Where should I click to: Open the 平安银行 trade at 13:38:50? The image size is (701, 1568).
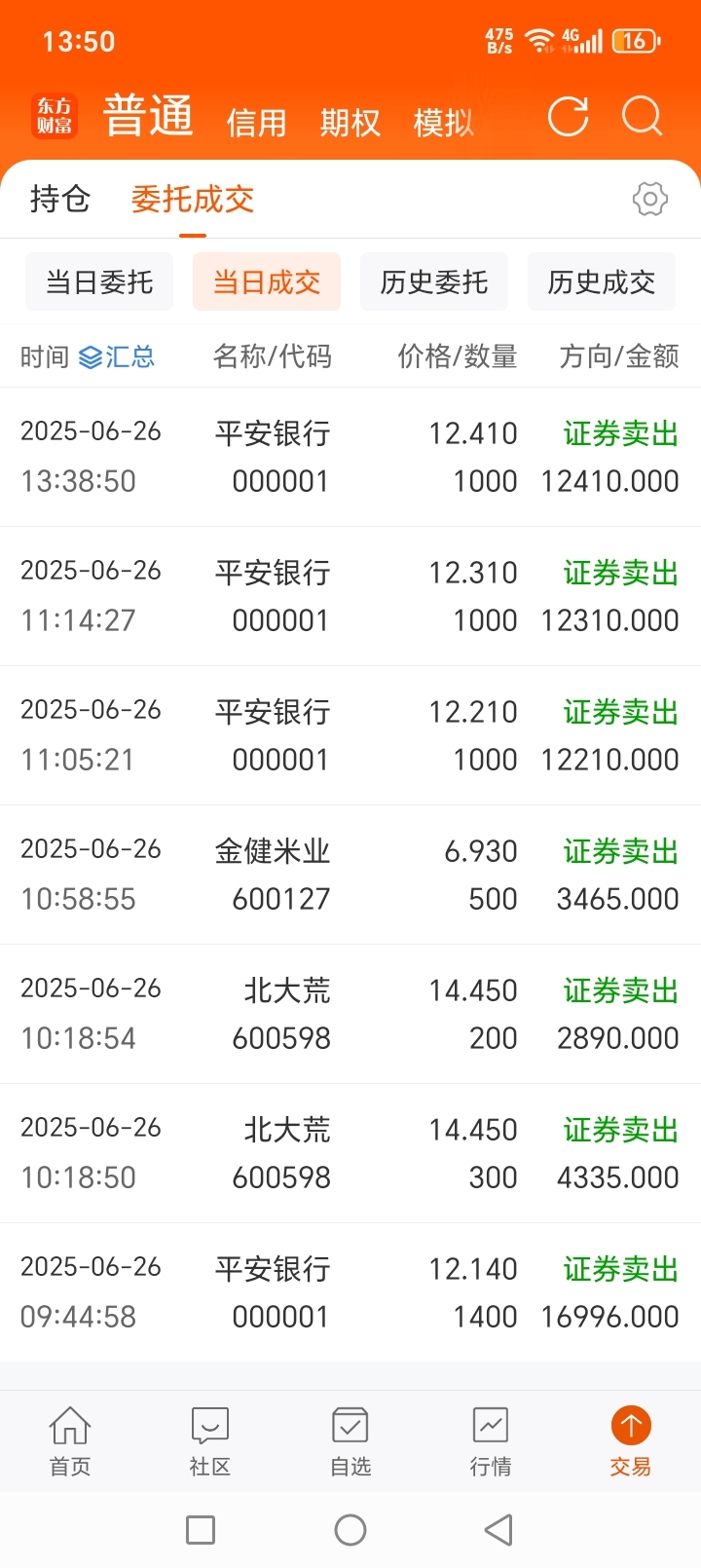[x=350, y=457]
